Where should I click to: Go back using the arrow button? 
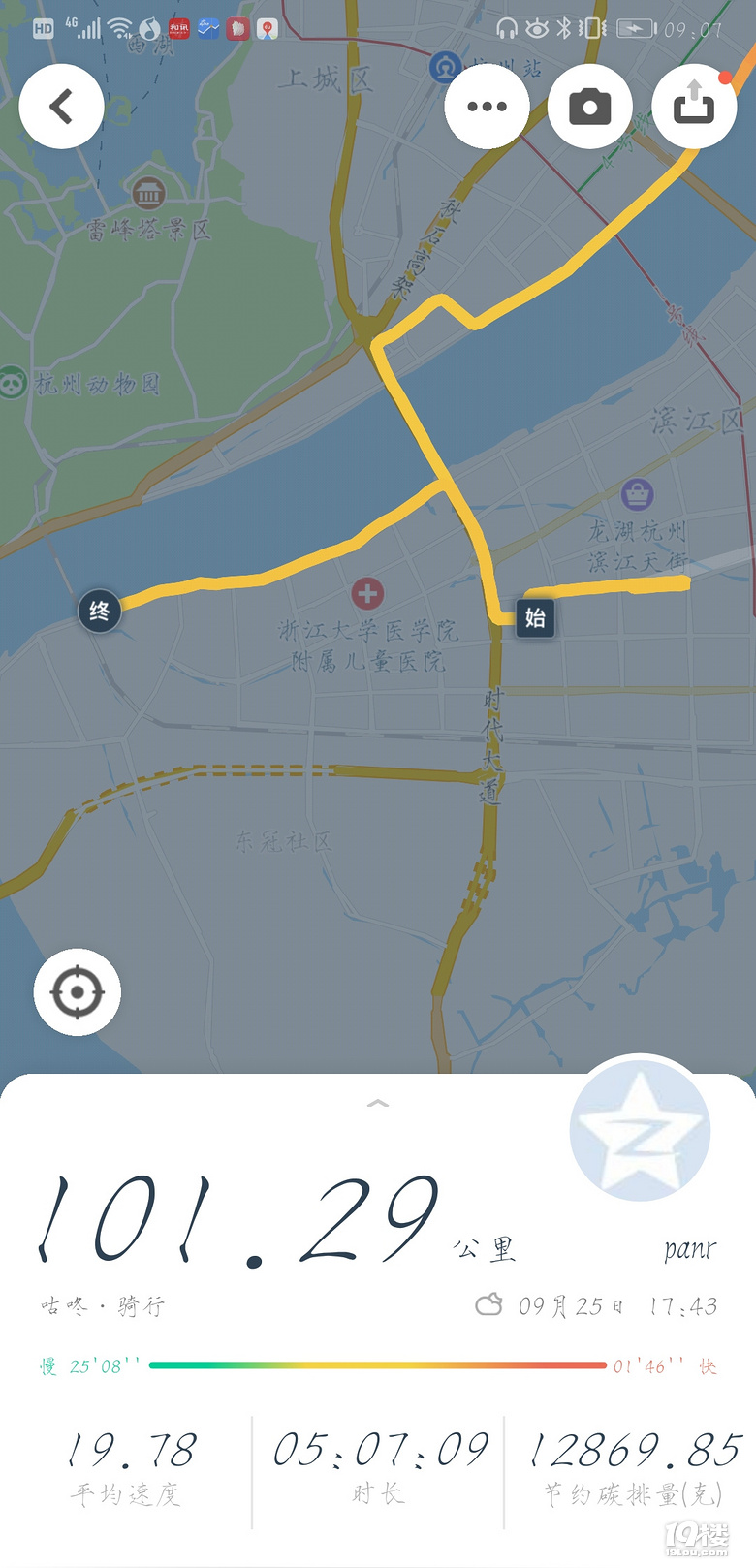[62, 107]
